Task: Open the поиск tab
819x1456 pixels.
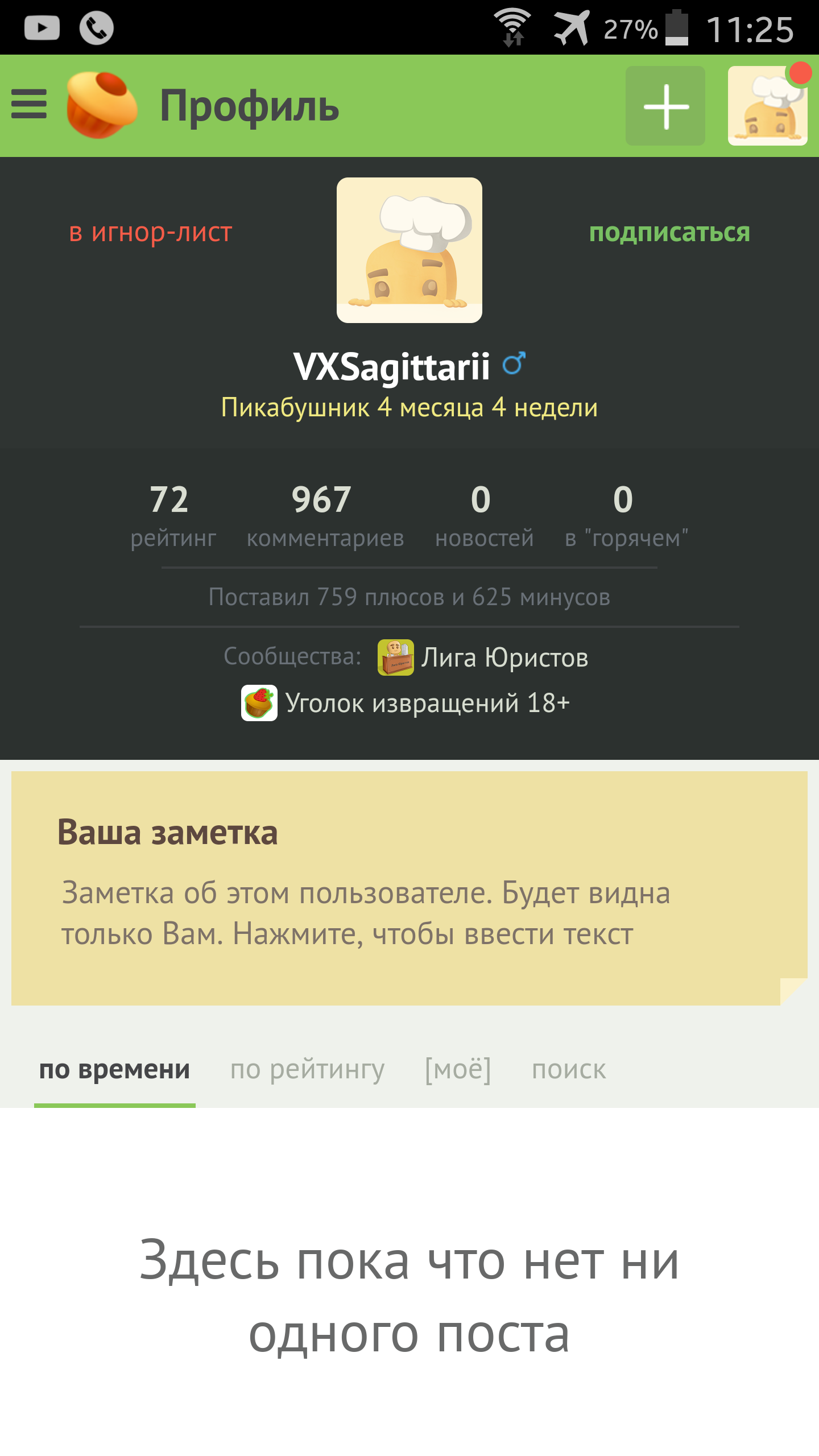Action: pos(569,1070)
